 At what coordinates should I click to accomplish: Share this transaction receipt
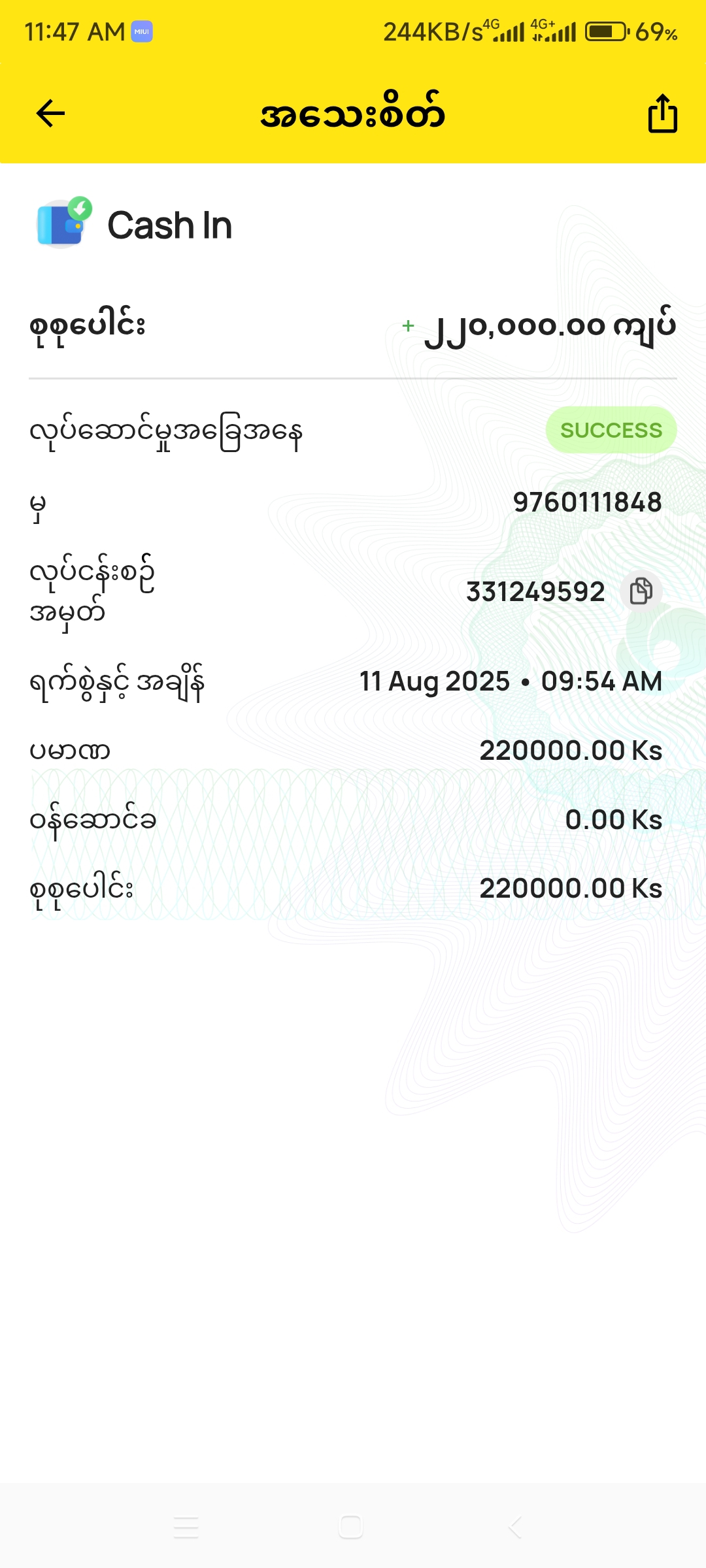662,114
